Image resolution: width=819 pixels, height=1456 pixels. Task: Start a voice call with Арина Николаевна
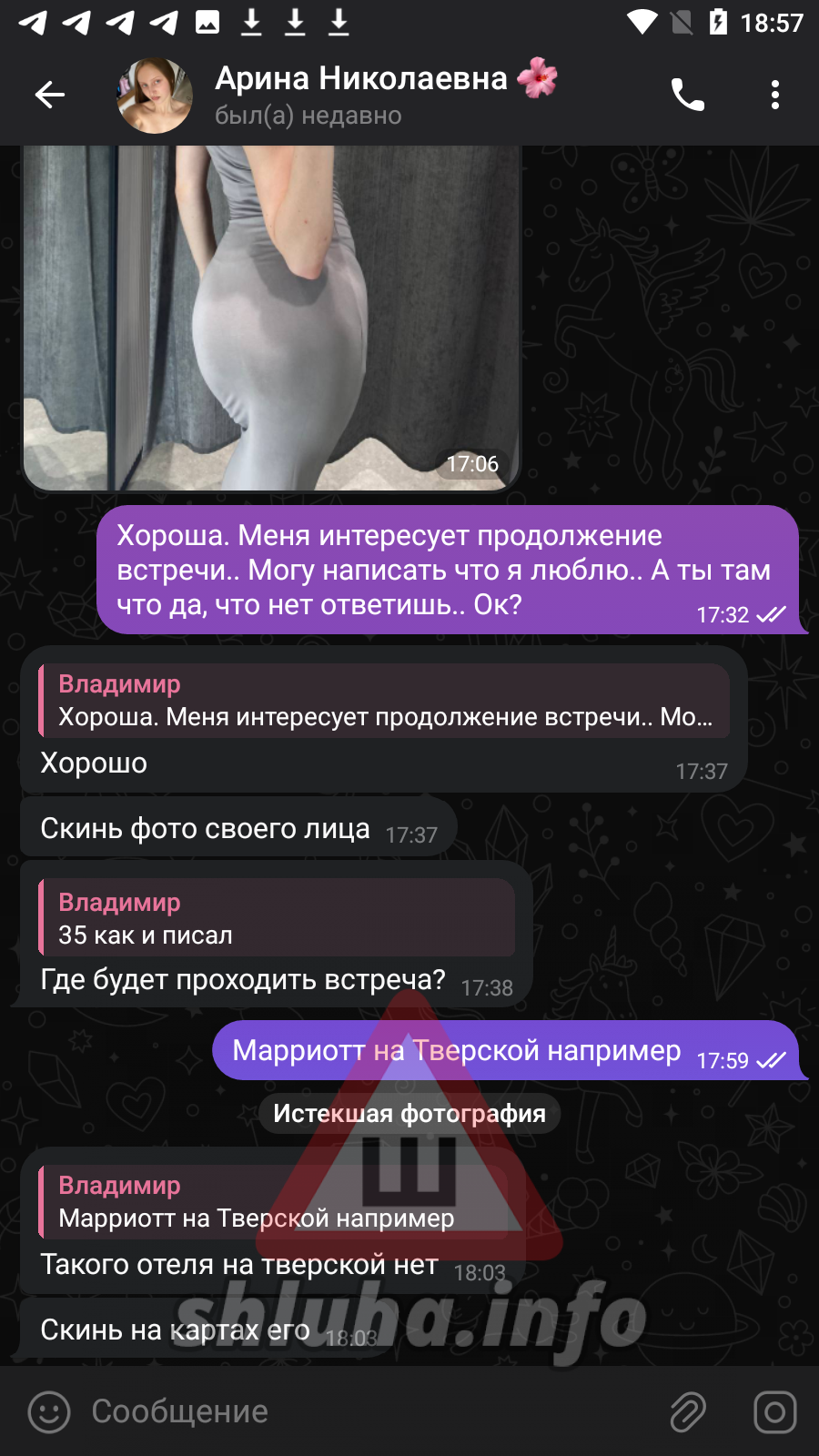pyautogui.click(x=688, y=95)
